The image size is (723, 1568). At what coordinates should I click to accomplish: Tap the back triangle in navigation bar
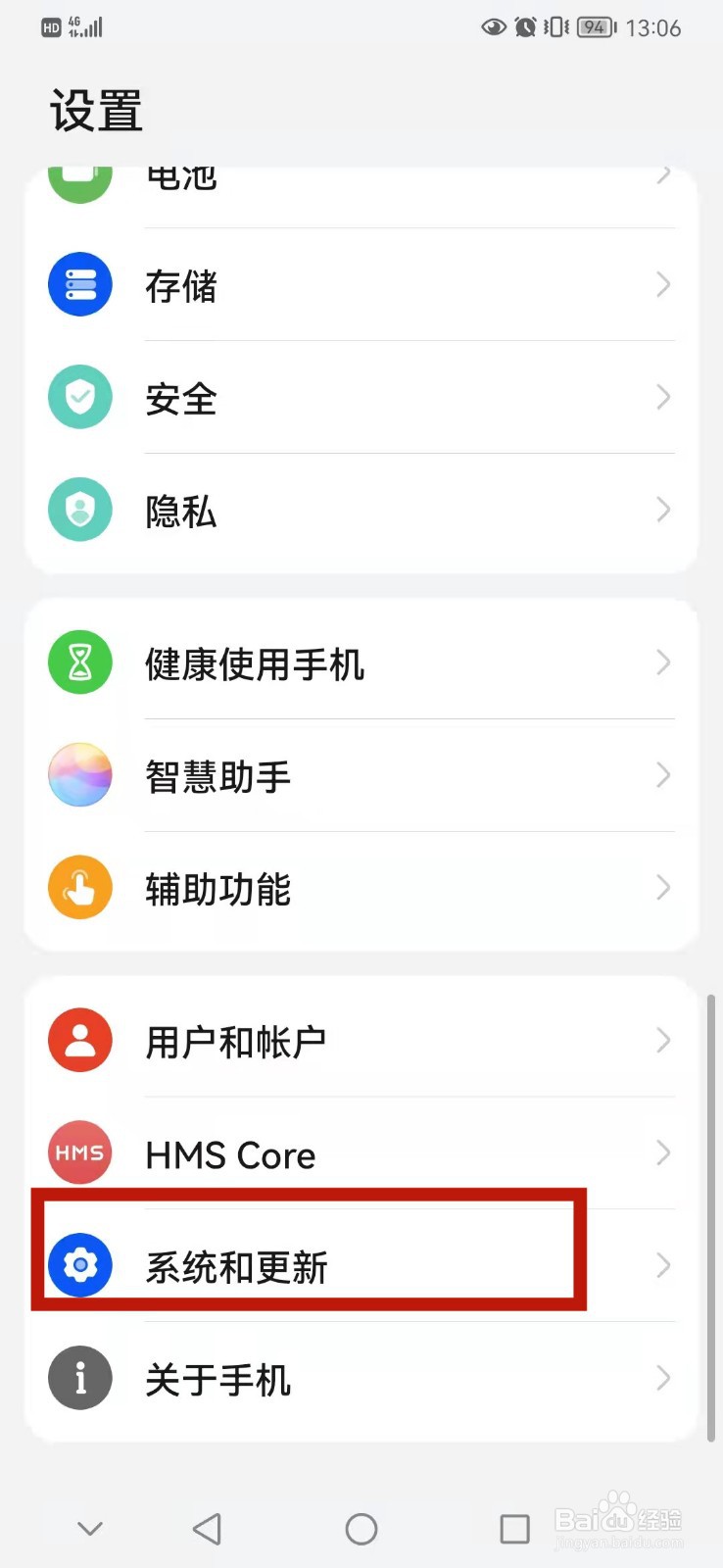207,1528
